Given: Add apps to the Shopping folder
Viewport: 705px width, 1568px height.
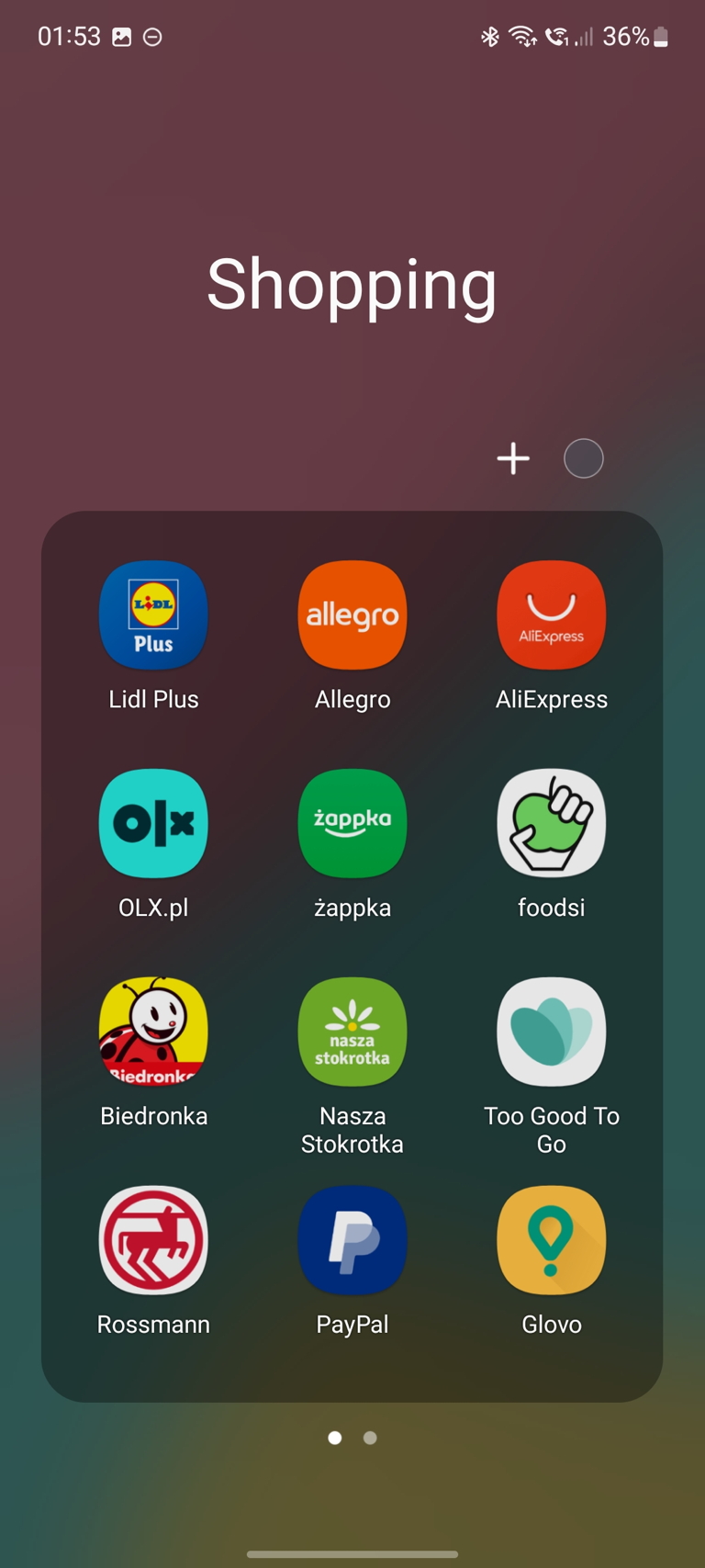Looking at the screenshot, I should pyautogui.click(x=513, y=458).
